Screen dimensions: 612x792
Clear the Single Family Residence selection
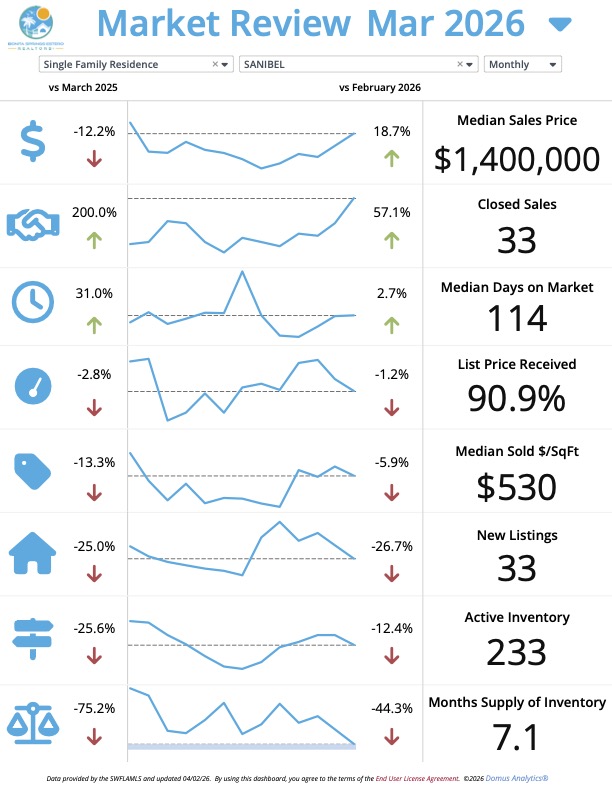click(215, 64)
